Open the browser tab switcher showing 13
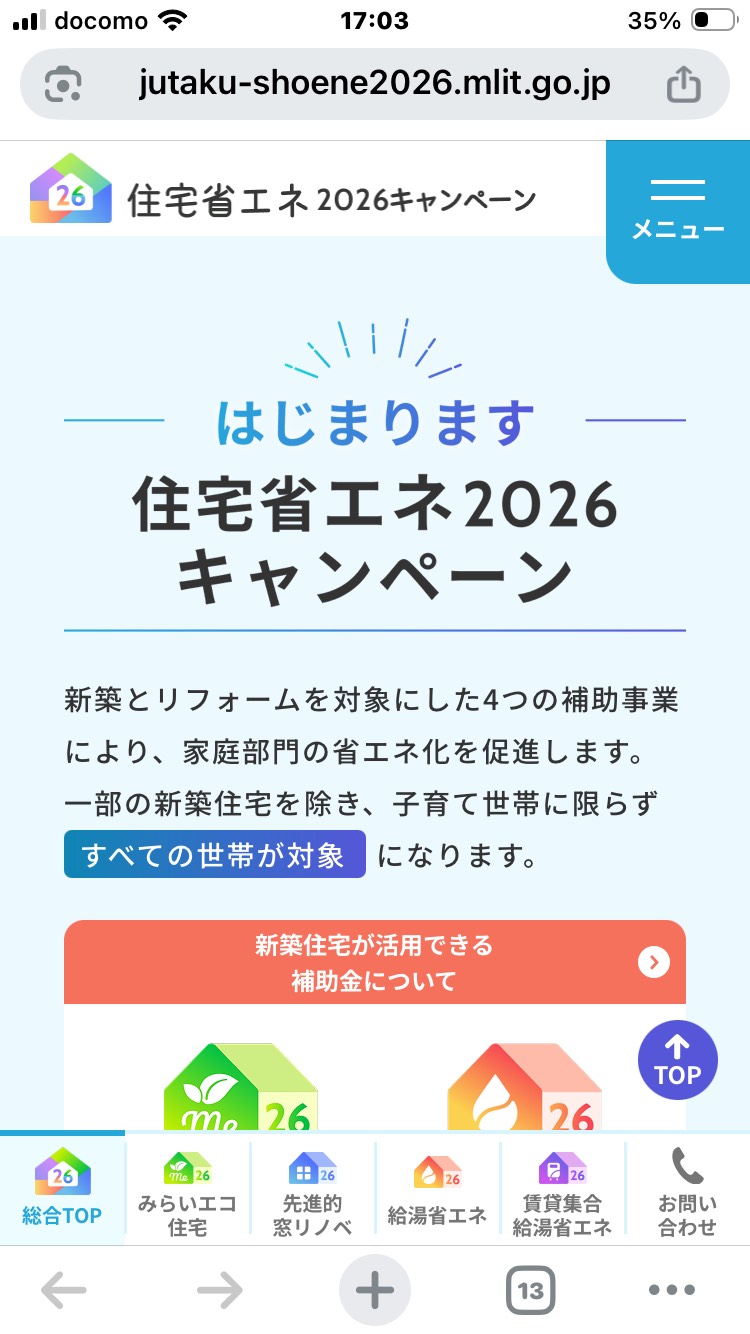The width and height of the screenshot is (750, 1334). [x=531, y=1289]
